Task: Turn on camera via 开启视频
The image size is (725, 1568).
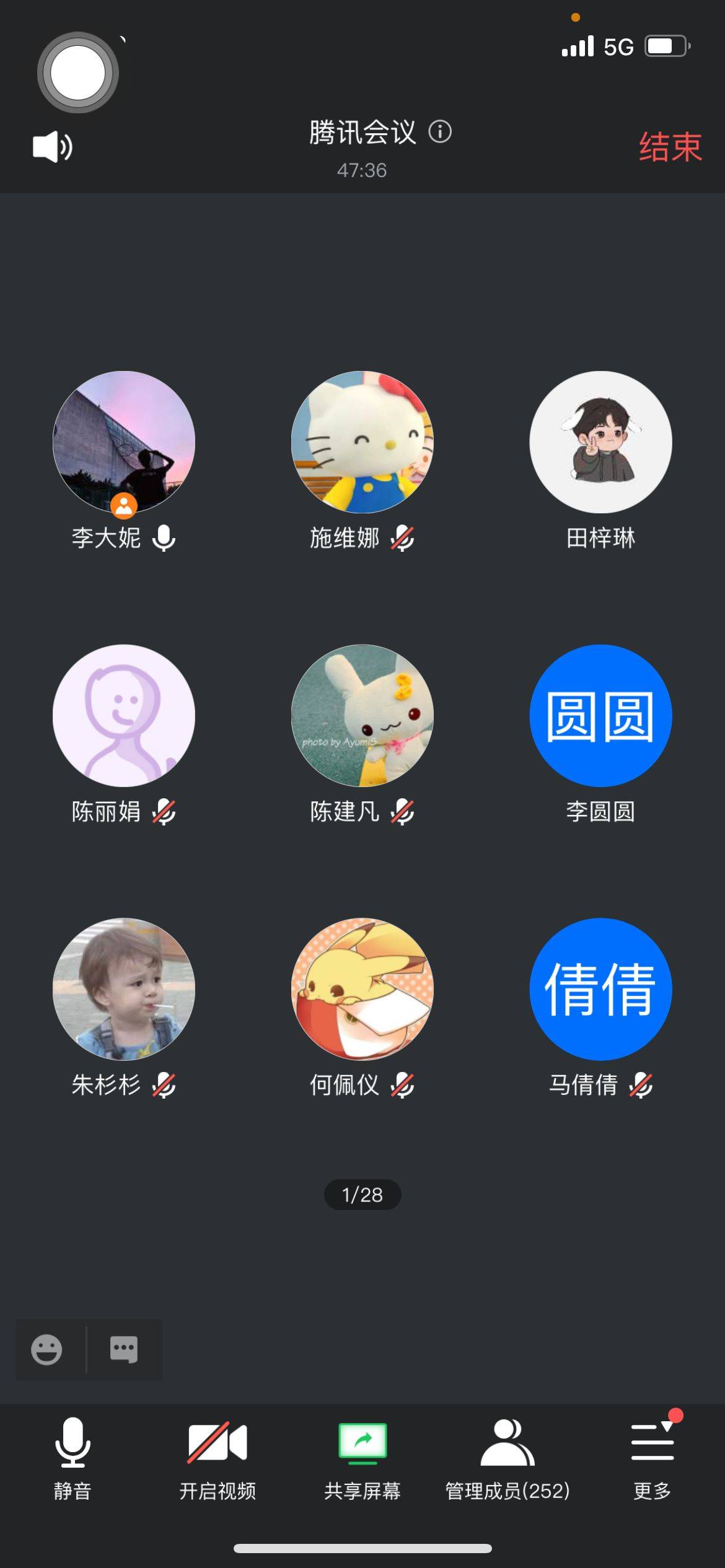Action: point(217,1458)
